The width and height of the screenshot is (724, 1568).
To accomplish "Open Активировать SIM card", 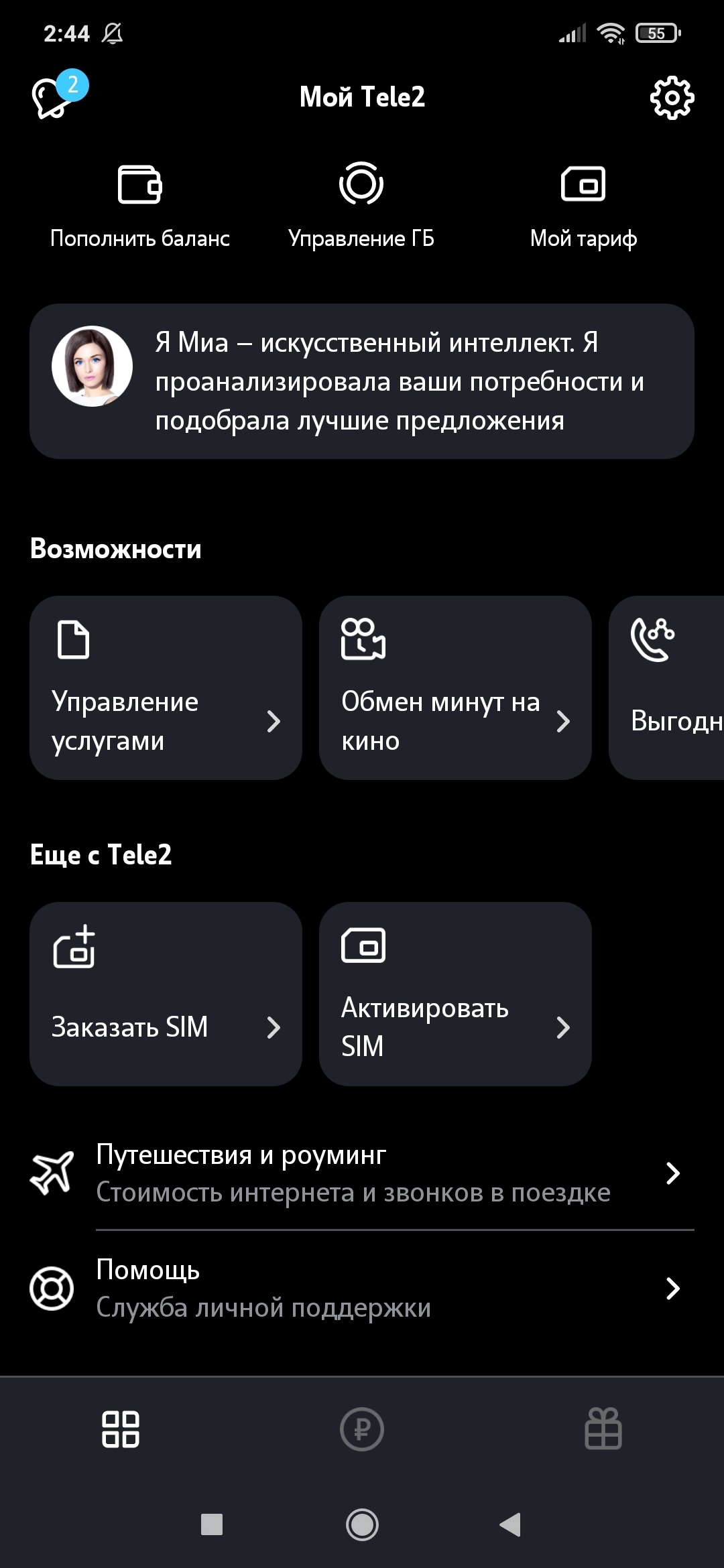I will click(x=455, y=994).
